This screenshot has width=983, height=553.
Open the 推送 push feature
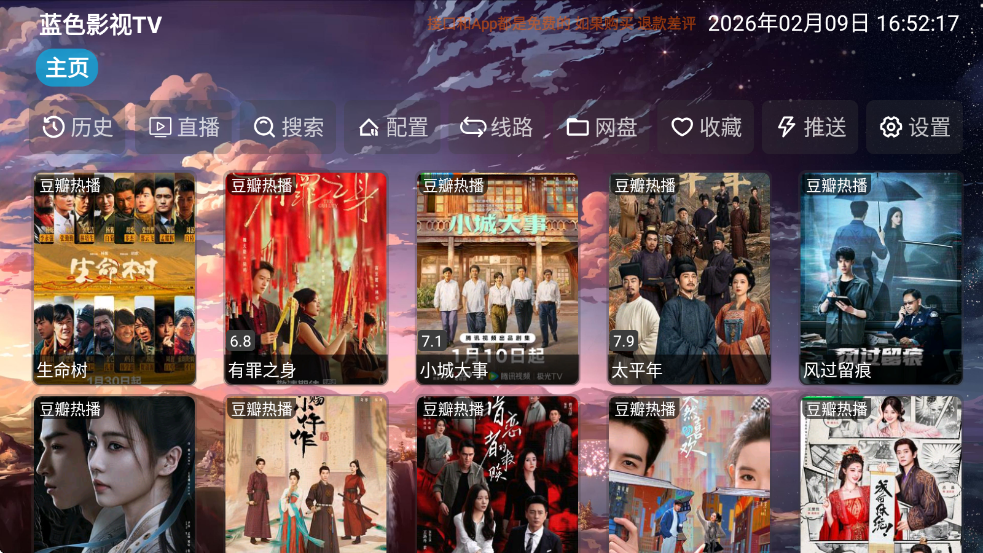tap(811, 127)
